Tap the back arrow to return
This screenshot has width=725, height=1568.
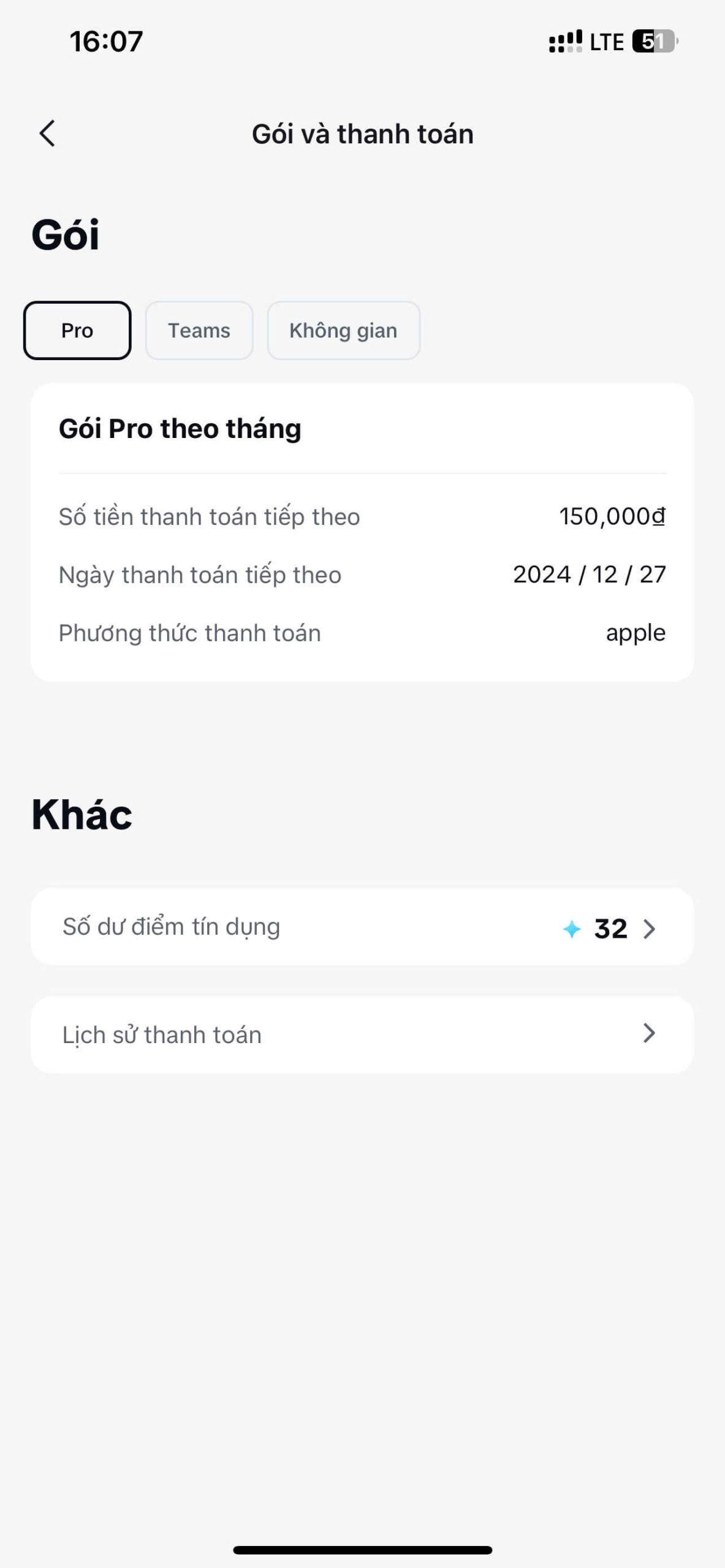click(48, 134)
